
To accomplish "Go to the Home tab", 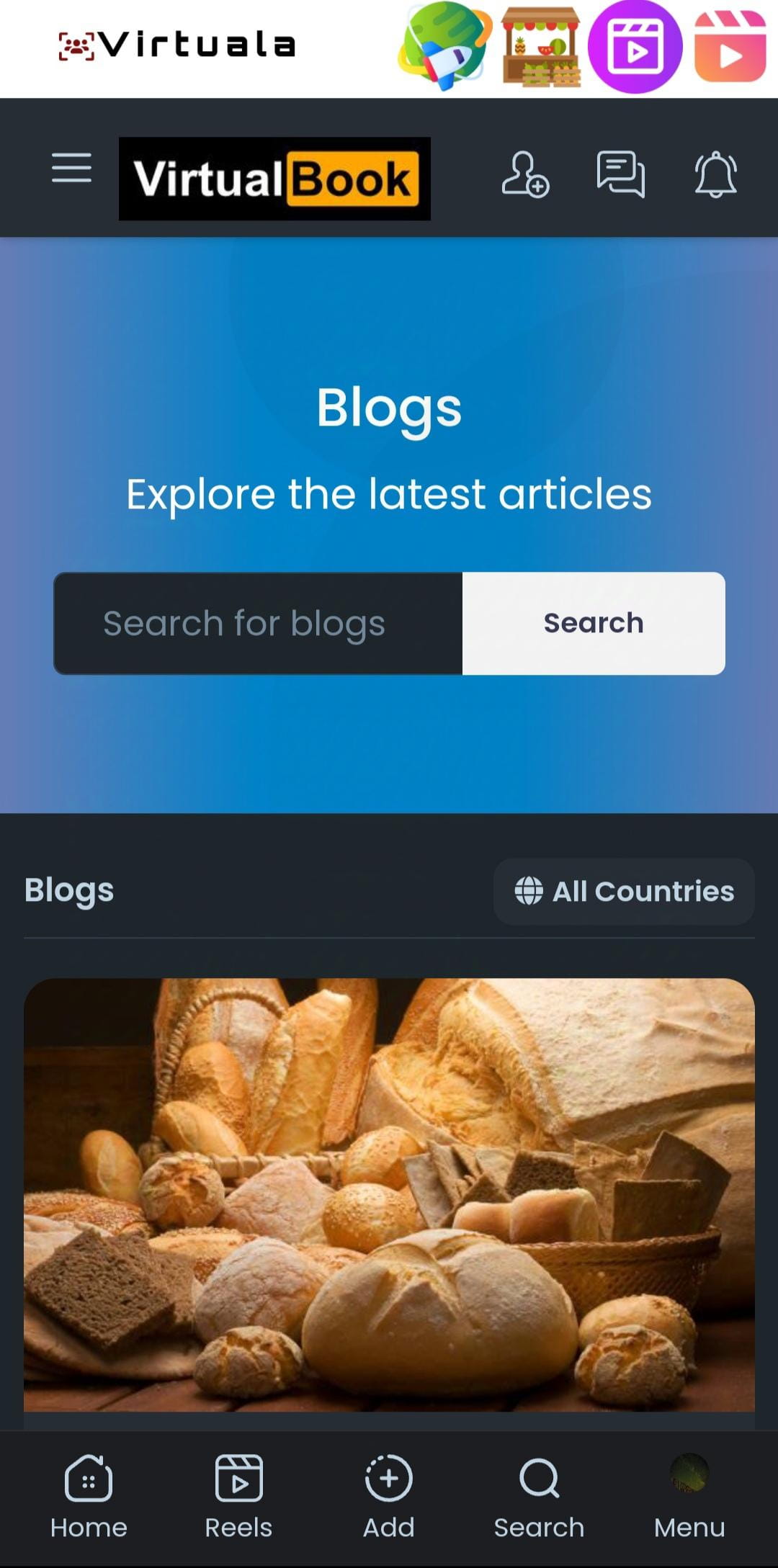I will [x=89, y=1496].
